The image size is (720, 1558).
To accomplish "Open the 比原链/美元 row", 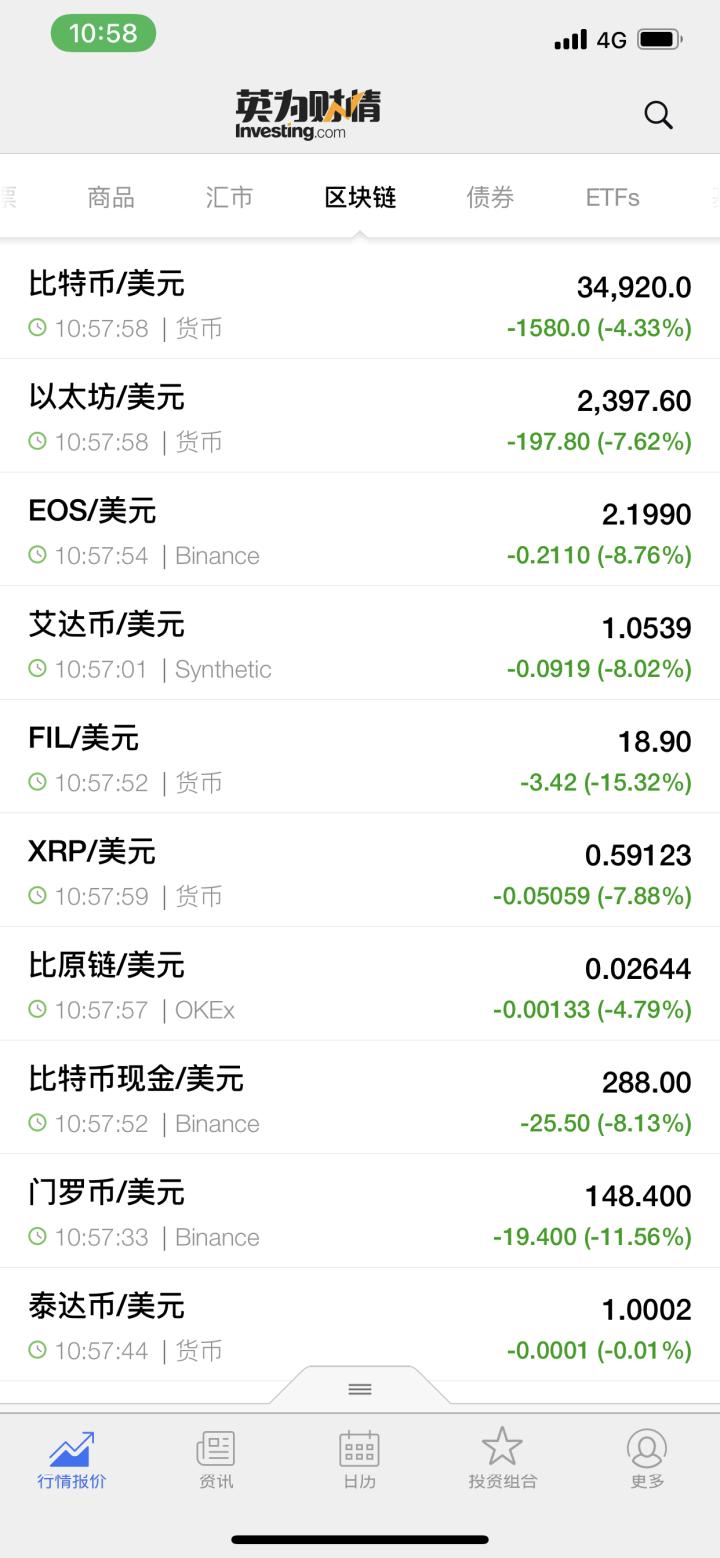I will click(360, 984).
